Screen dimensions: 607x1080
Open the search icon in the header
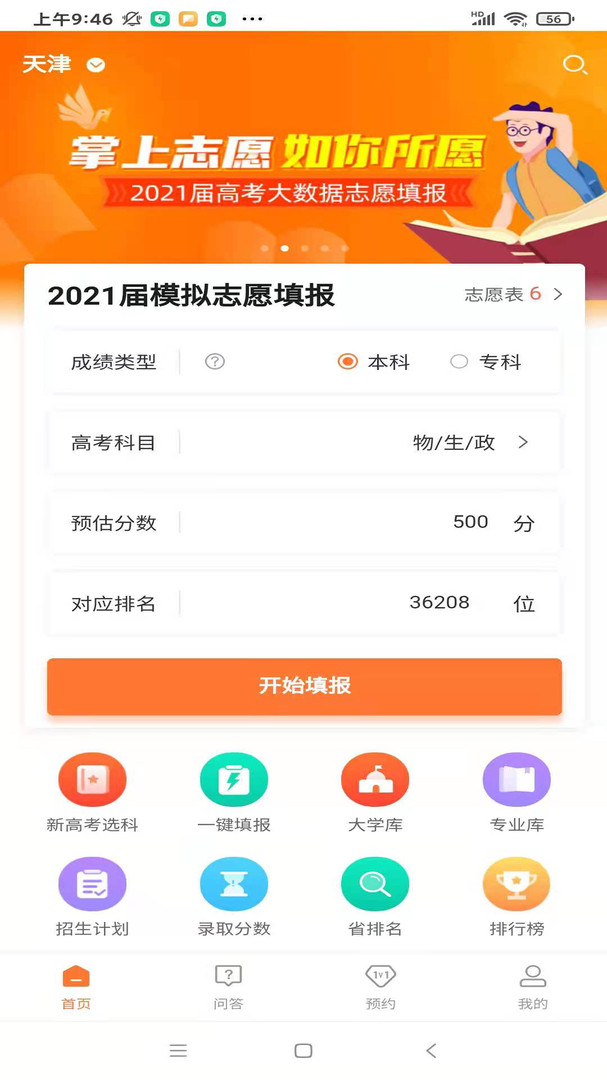pyautogui.click(x=574, y=65)
